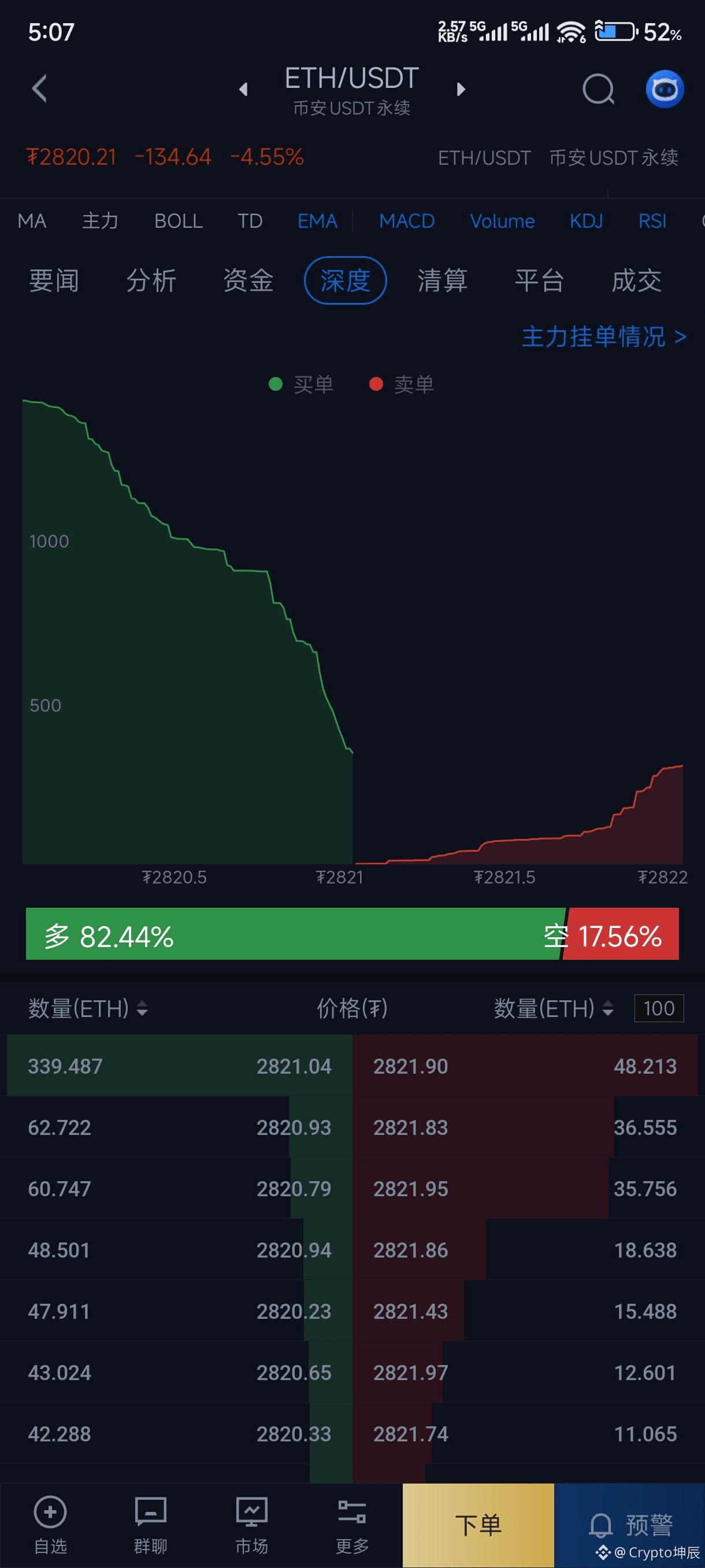Open 主力挂单情况 details link
The width and height of the screenshot is (705, 1568).
603,337
